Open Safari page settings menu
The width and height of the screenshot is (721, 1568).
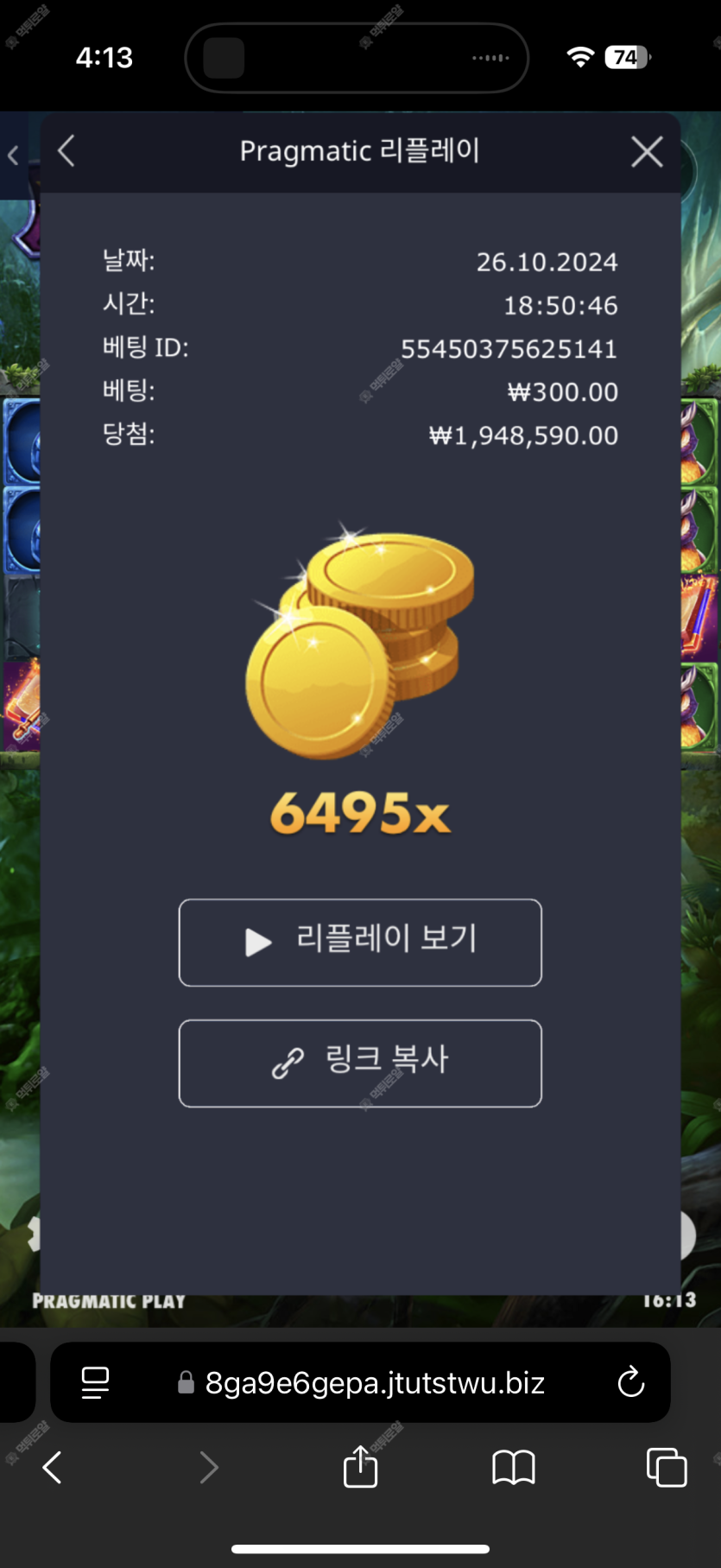(95, 1382)
